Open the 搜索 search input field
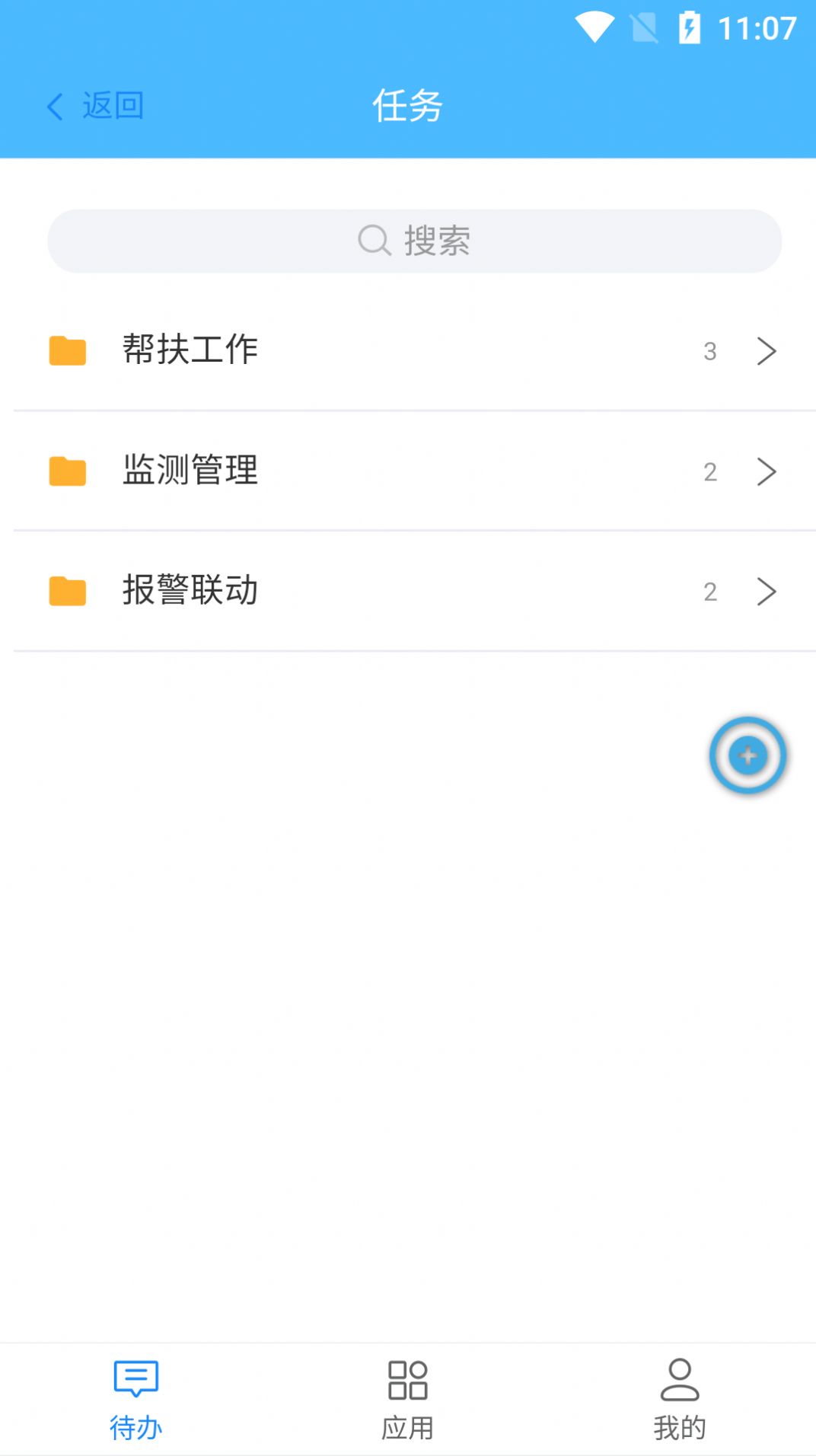 [415, 241]
